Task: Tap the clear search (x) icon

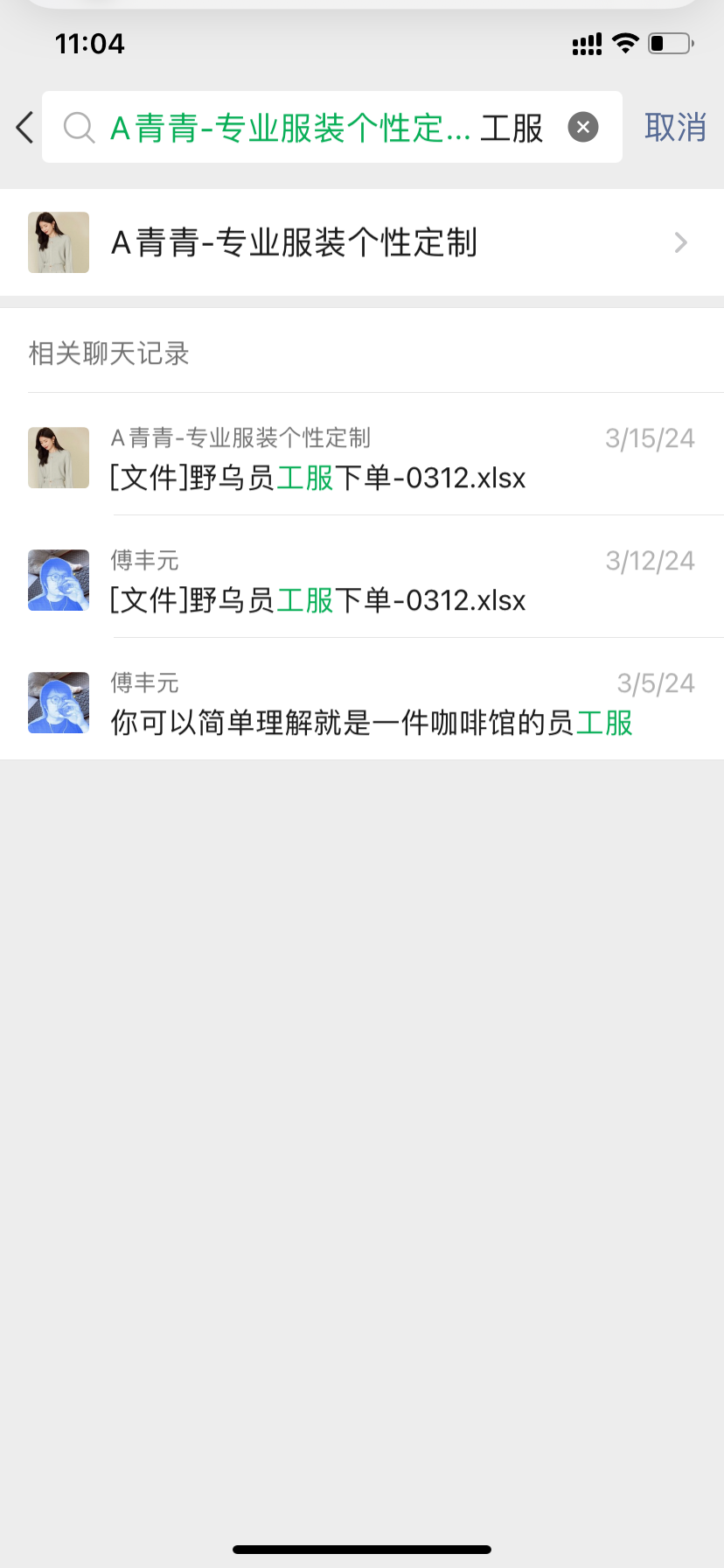Action: click(582, 127)
